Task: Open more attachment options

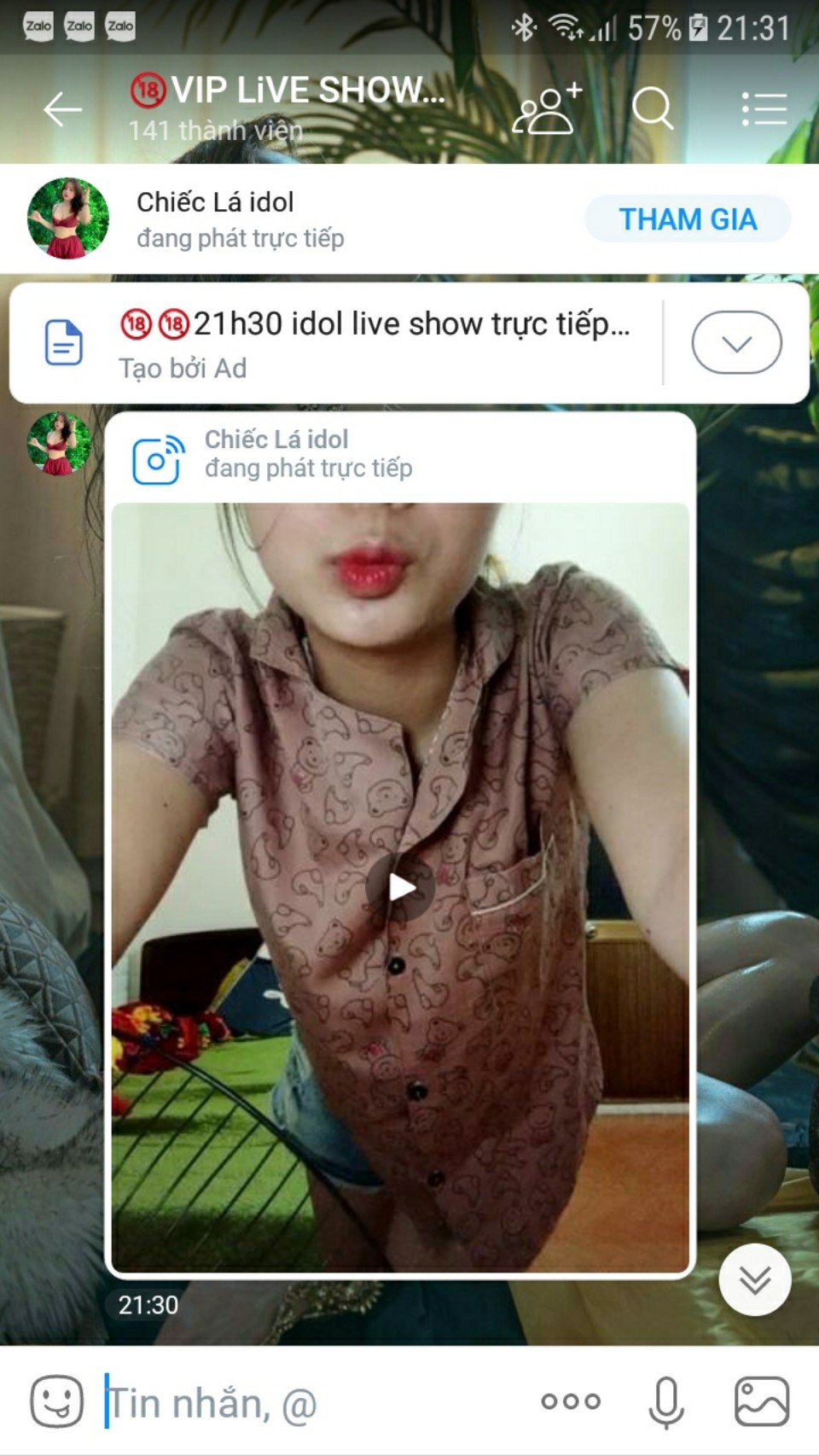Action: click(571, 1401)
